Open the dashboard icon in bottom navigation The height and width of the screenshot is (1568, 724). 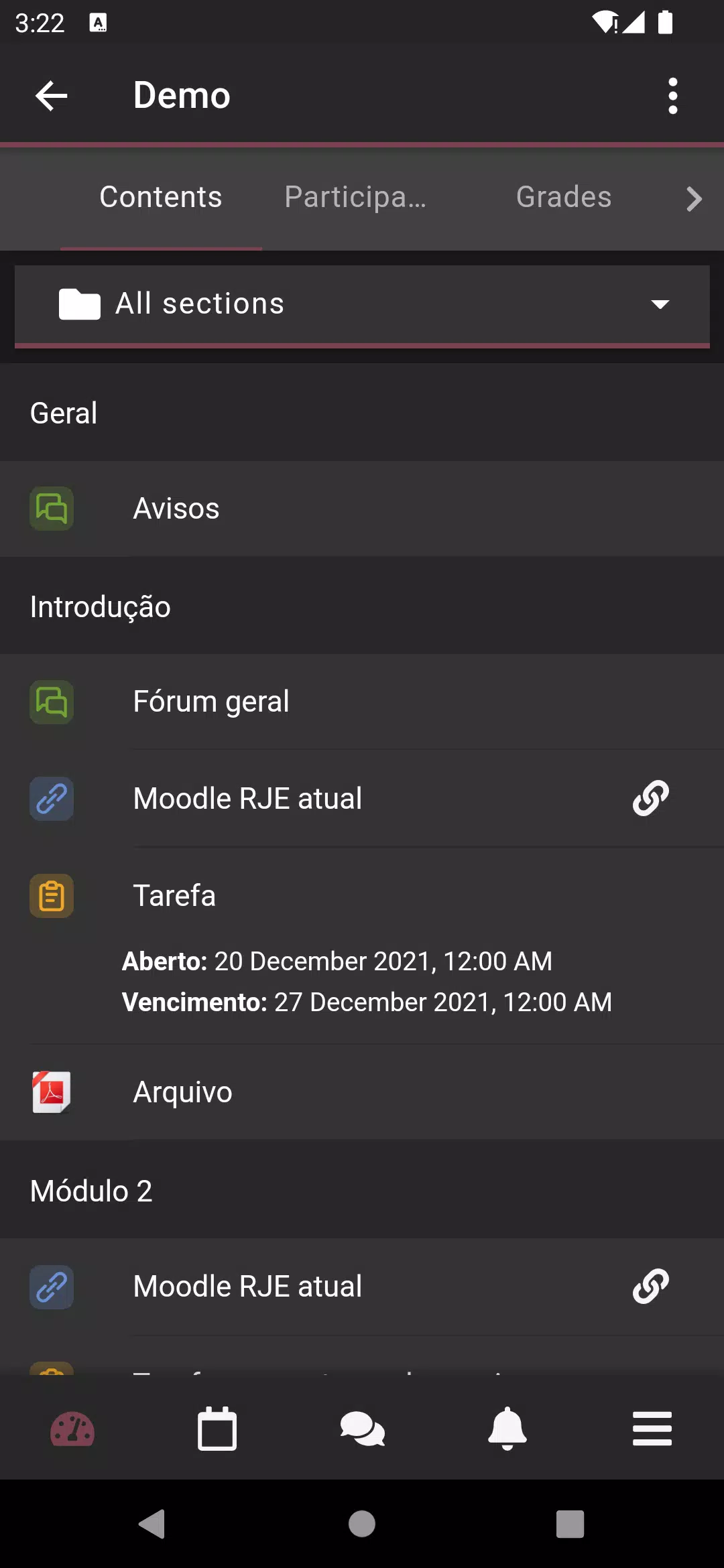72,1429
